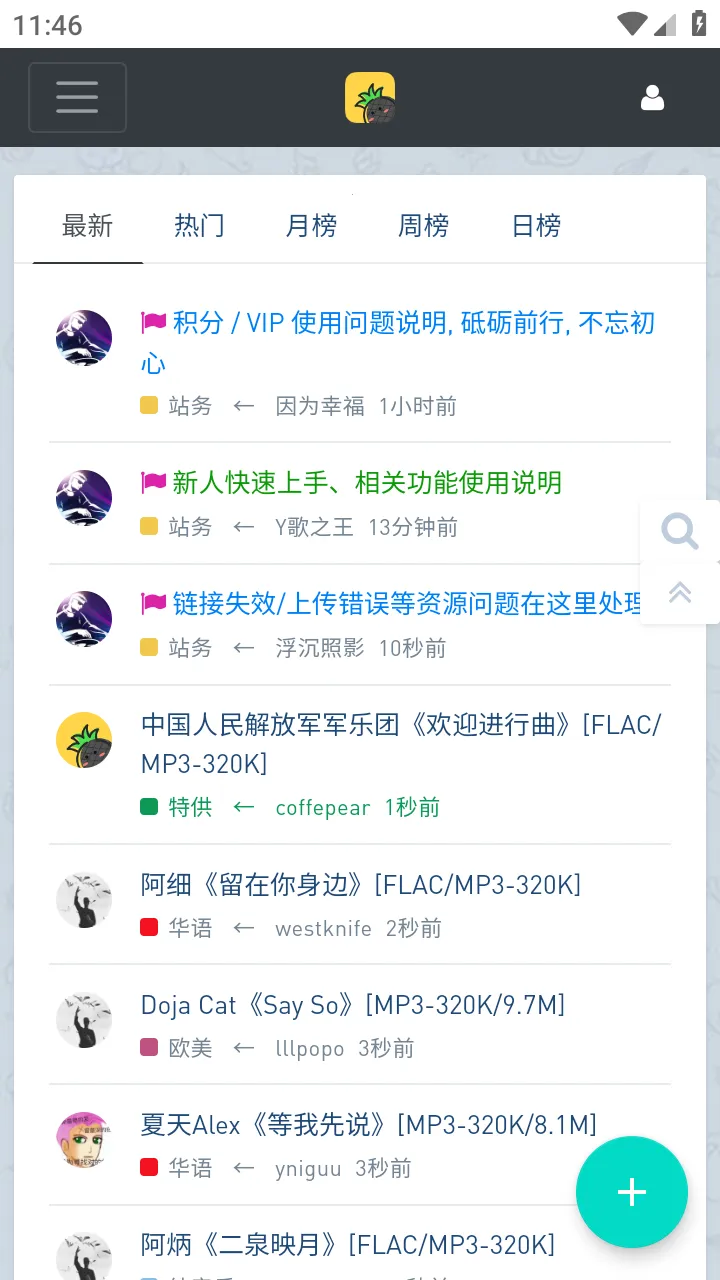This screenshot has width=720, height=1280.
Task: Tap the scroll-to-top double chevron icon
Action: pos(679,592)
